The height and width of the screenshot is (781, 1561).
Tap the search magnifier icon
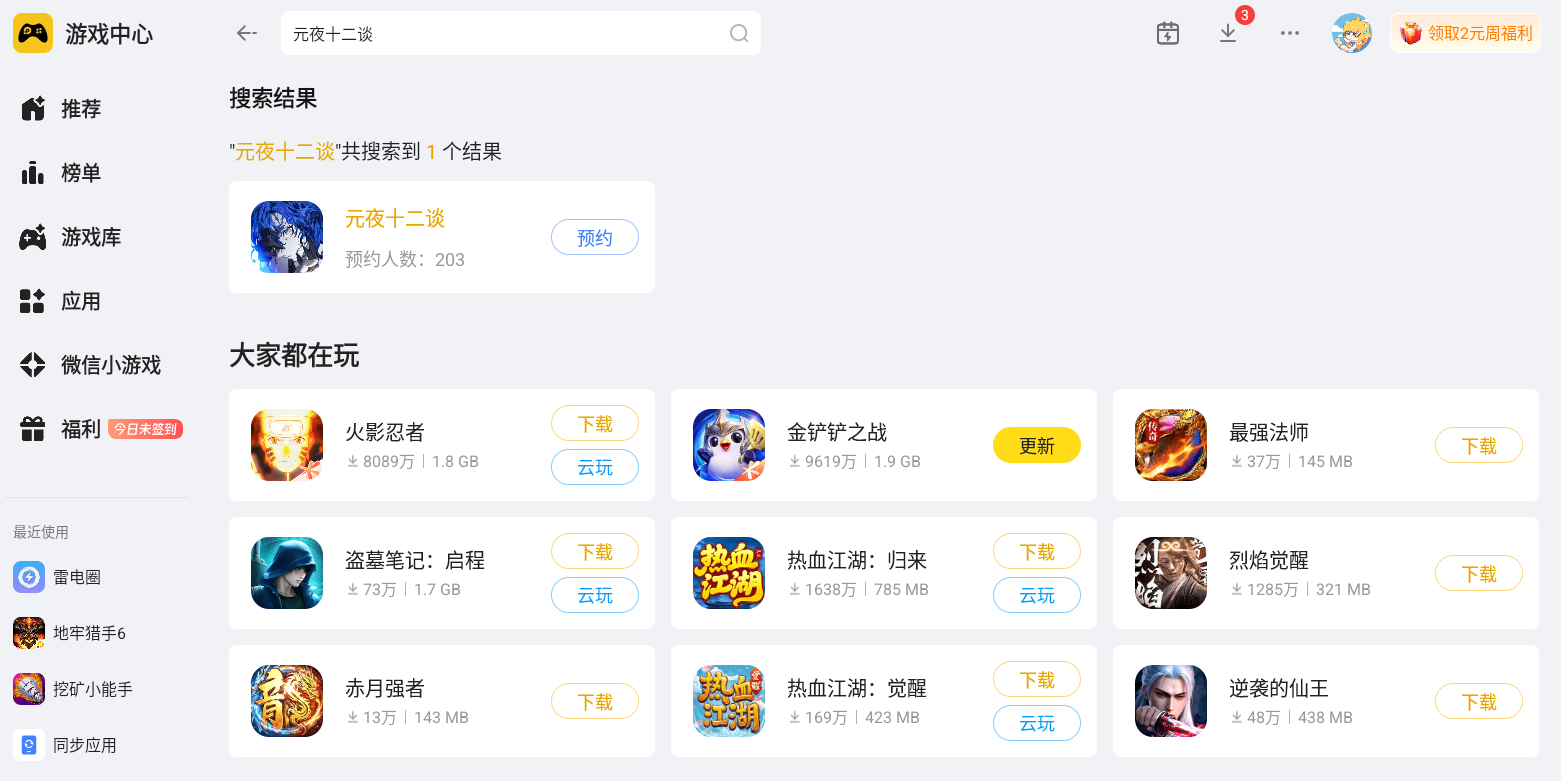coord(739,33)
